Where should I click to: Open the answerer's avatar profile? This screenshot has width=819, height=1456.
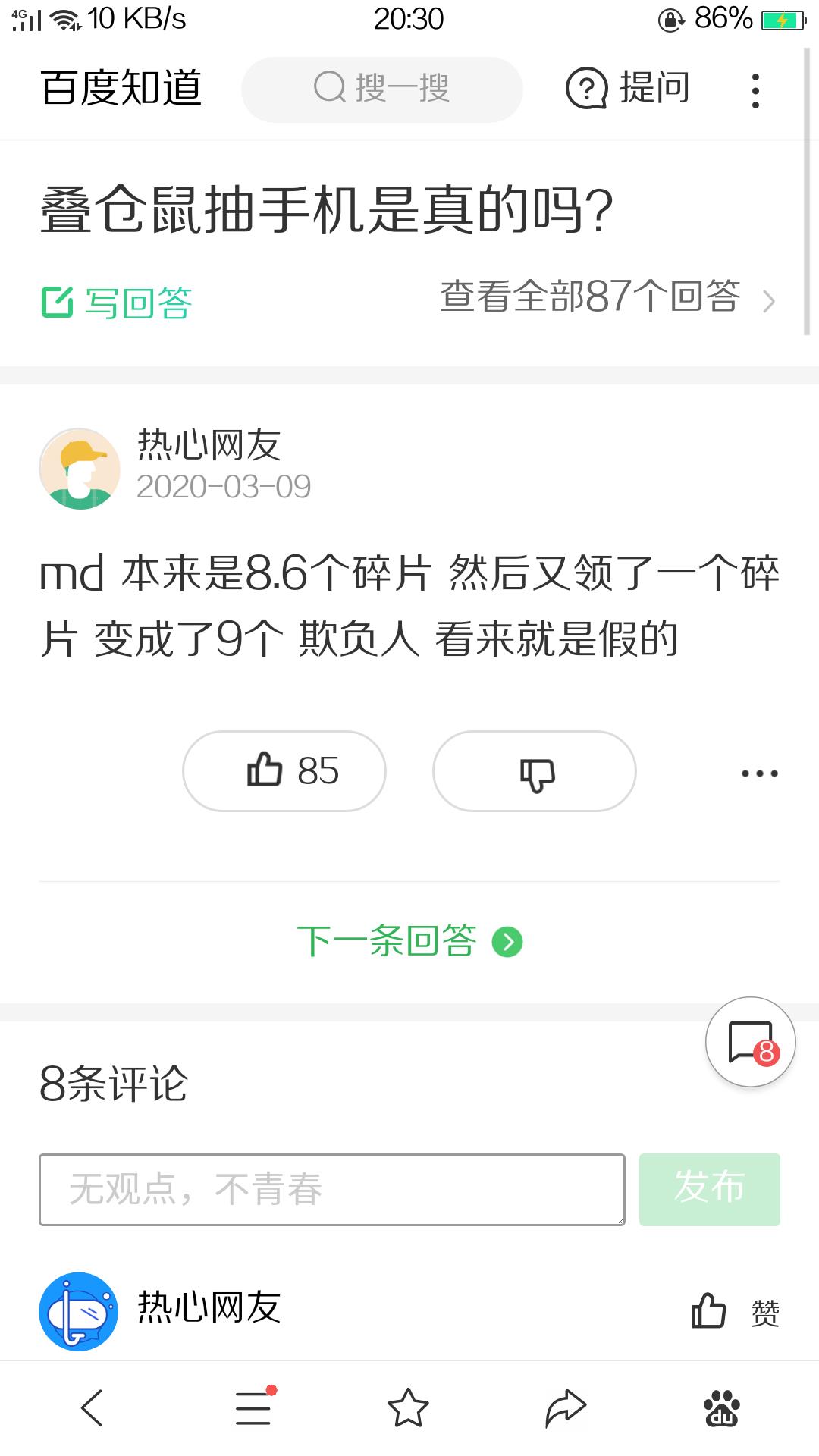(x=80, y=468)
